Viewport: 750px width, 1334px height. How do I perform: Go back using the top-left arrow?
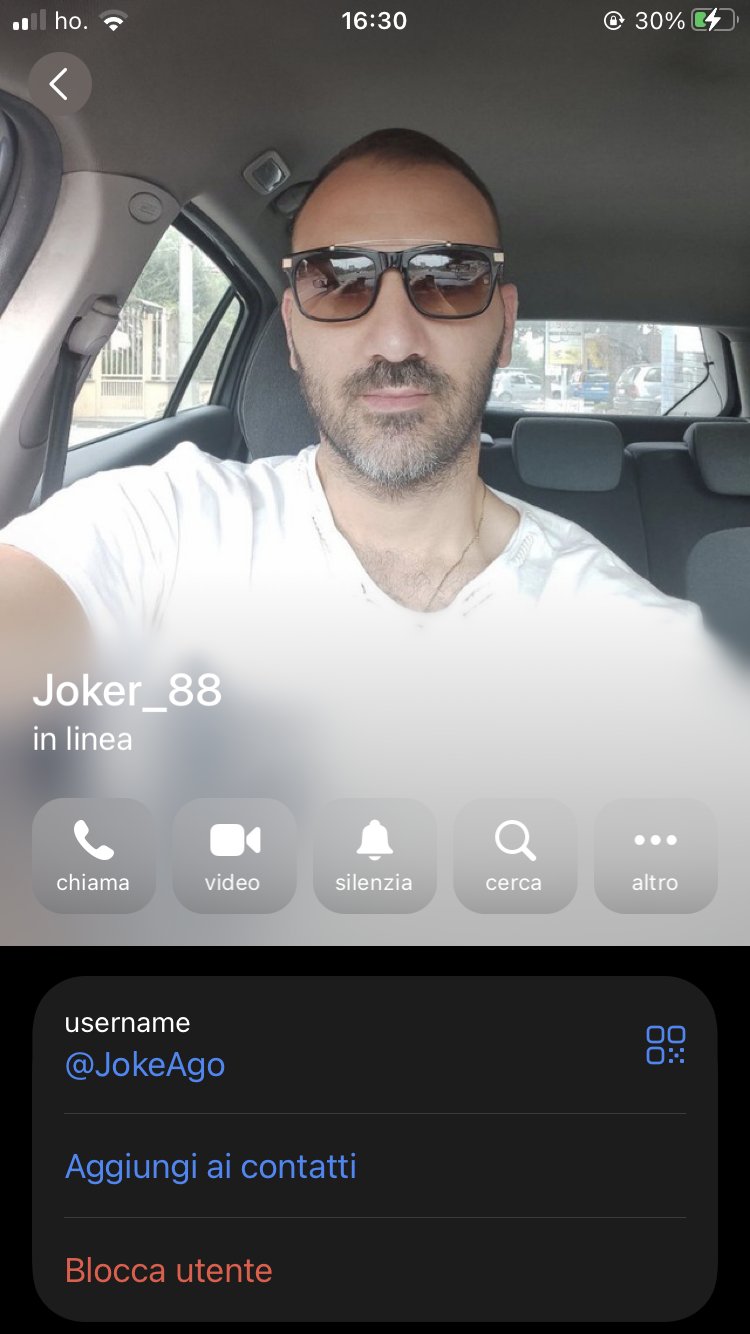coord(60,84)
